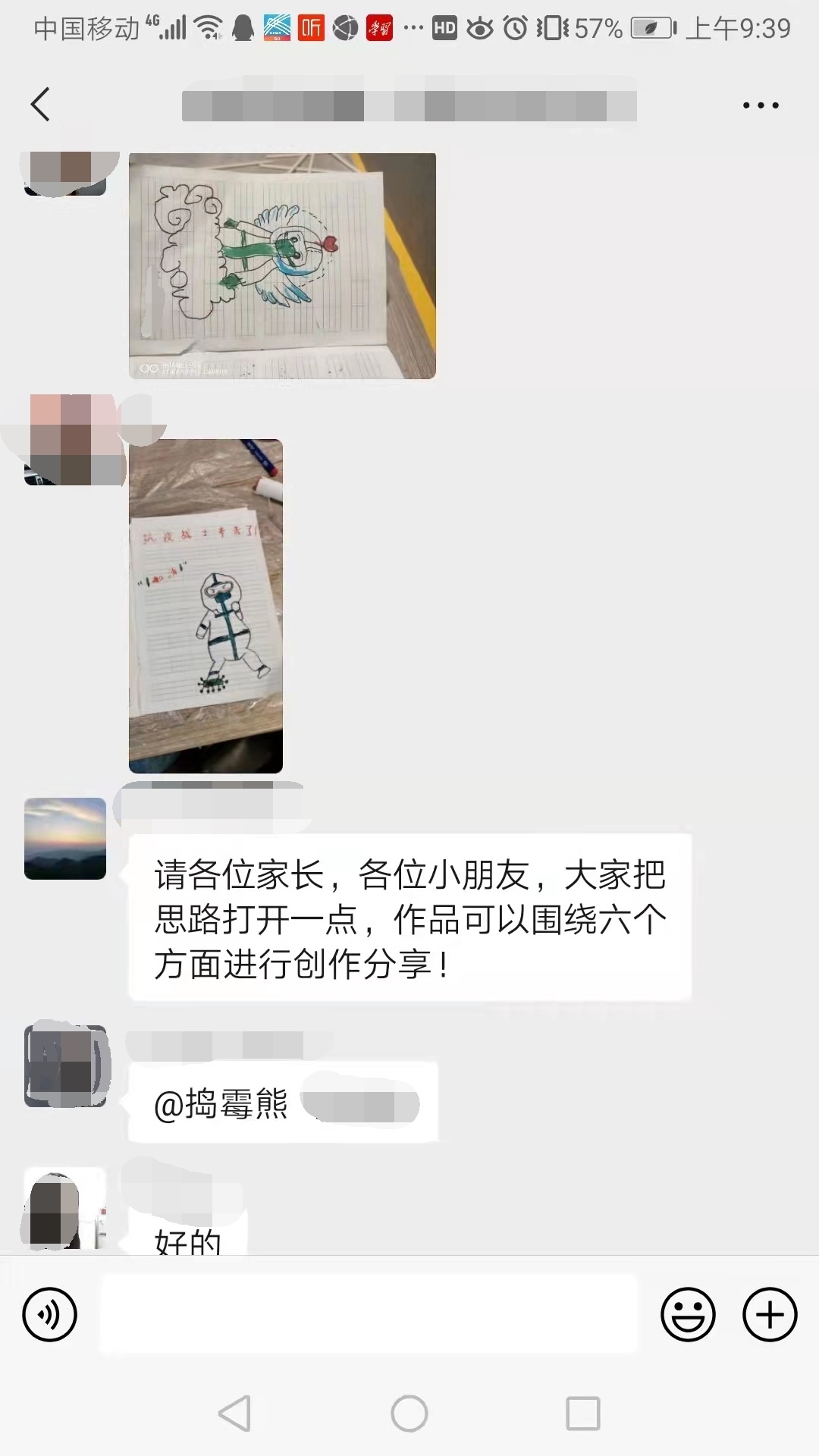The width and height of the screenshot is (819, 1456).
Task: Open the angel doctor drawing photo
Action: click(x=282, y=265)
